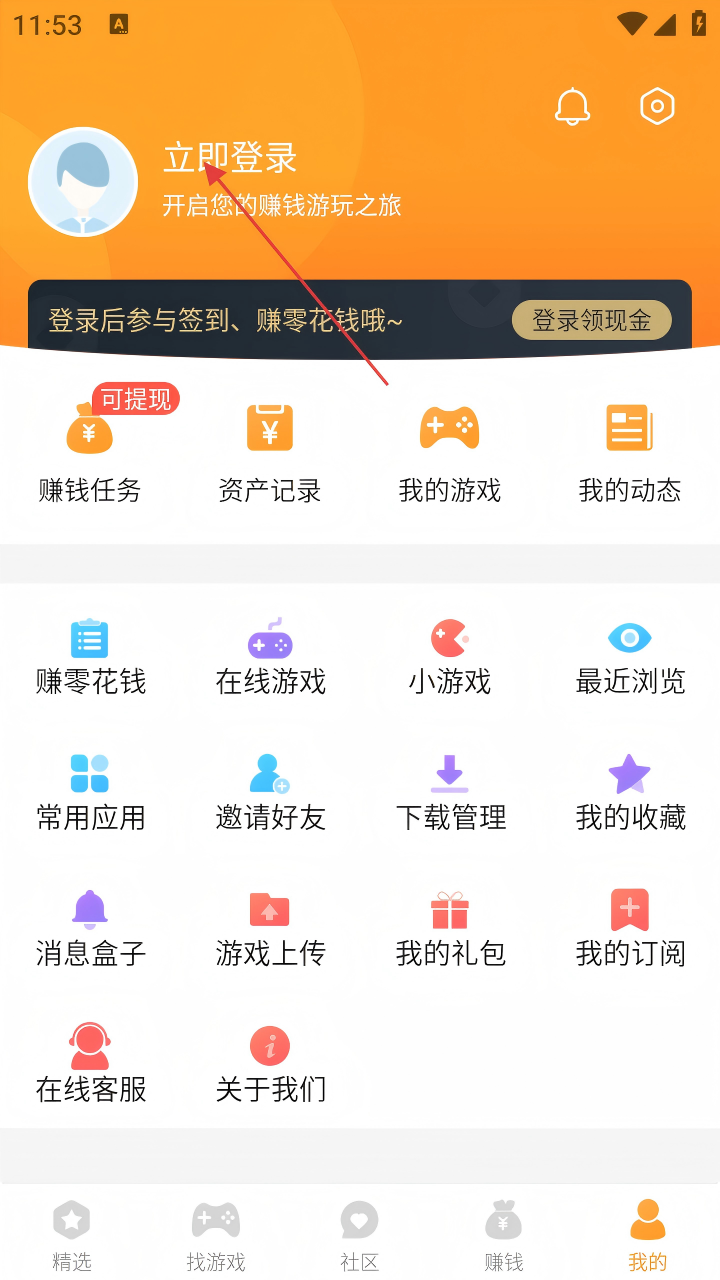Switch to the 社区 community tab
Viewport: 720px width, 1280px height.
pyautogui.click(x=360, y=1236)
